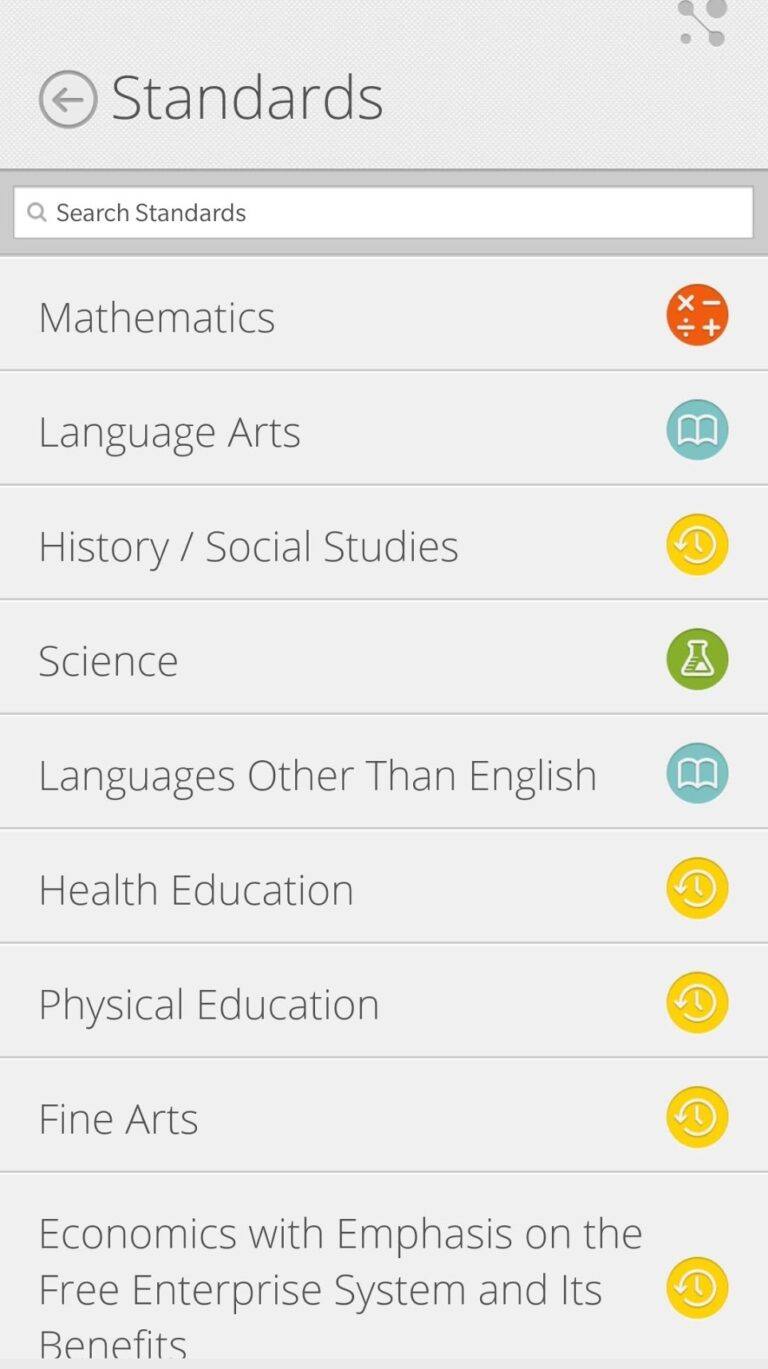Tap the Language Arts book icon
Screen dimensions: 768x1369
697,429
